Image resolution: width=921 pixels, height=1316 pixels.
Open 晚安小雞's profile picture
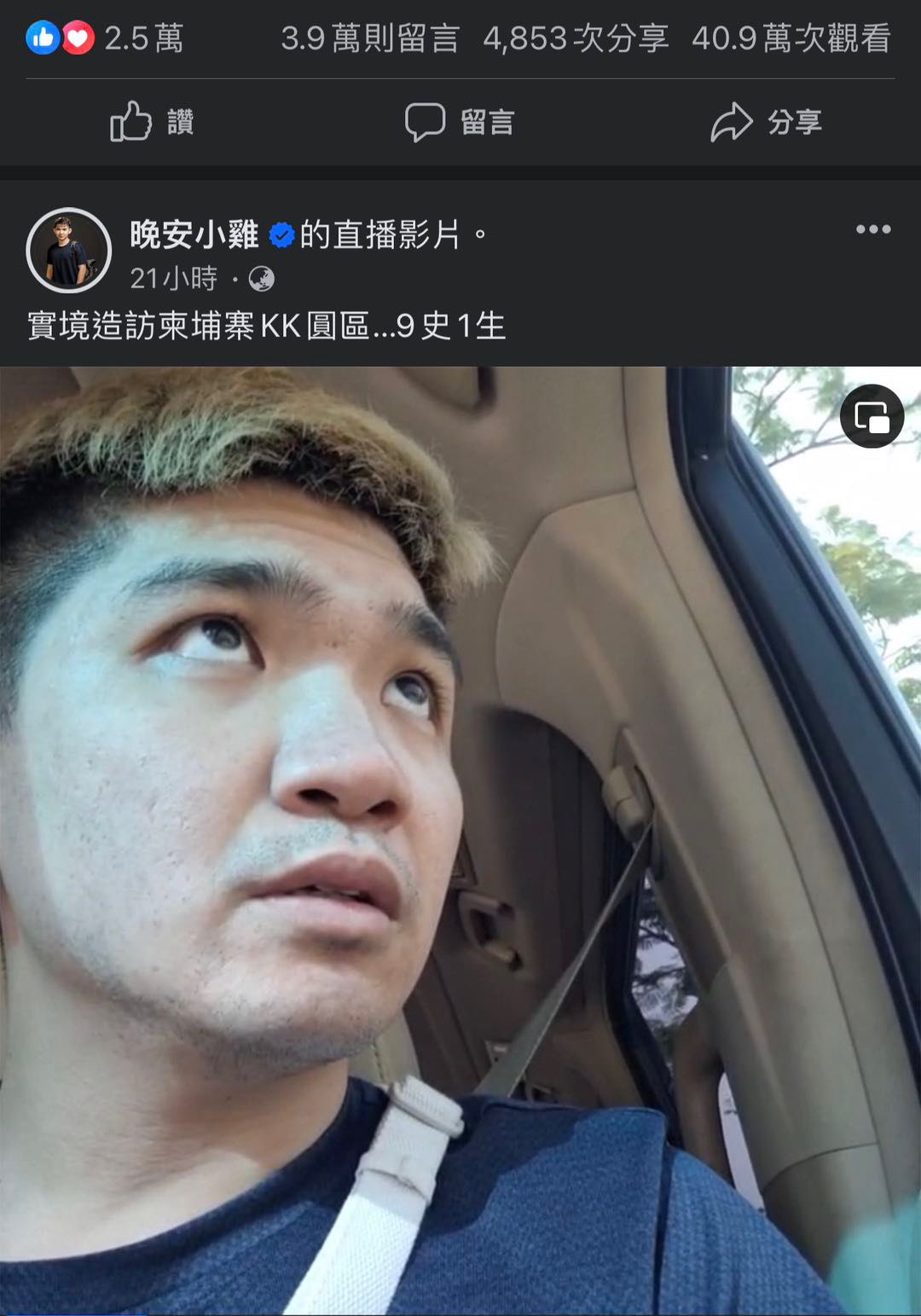pyautogui.click(x=69, y=251)
